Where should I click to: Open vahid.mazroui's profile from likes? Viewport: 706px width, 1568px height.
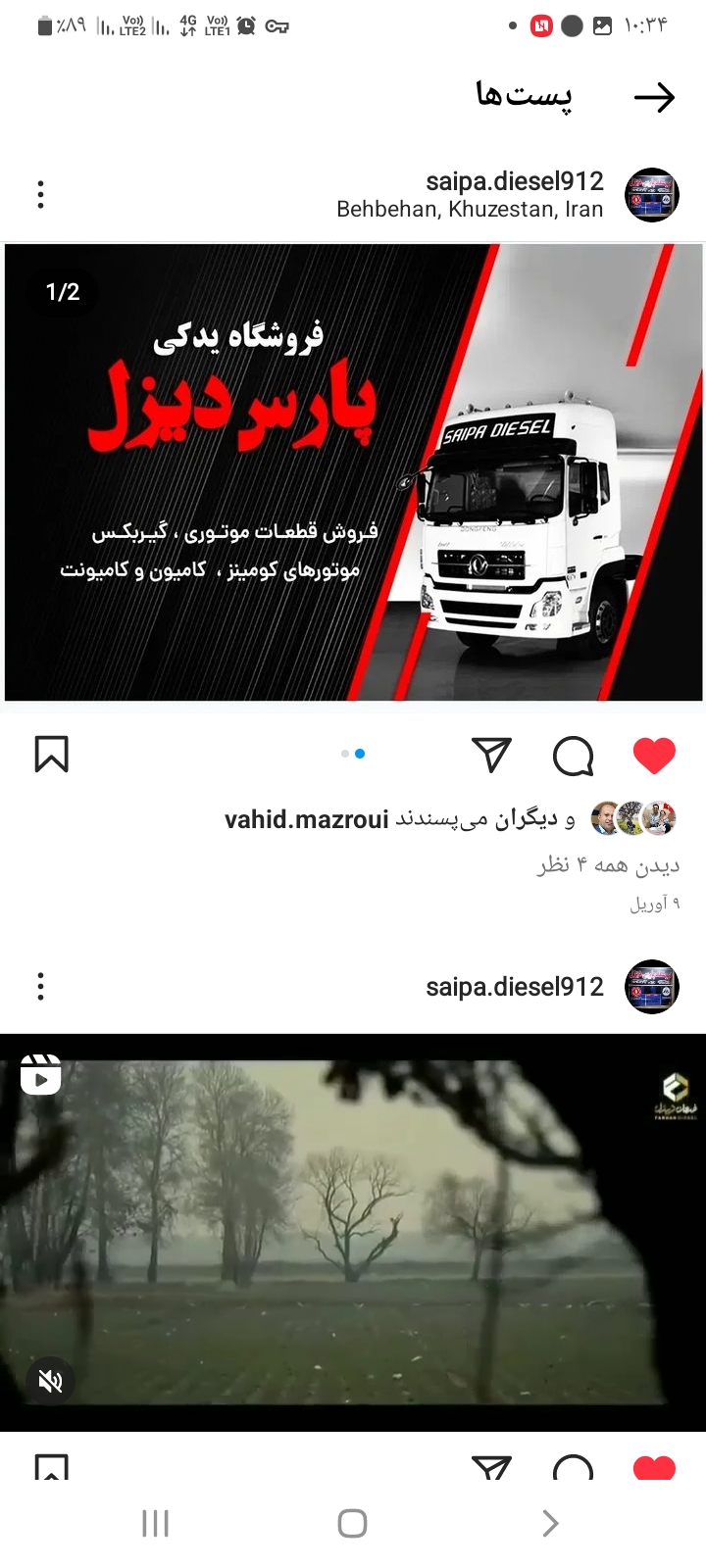307,819
